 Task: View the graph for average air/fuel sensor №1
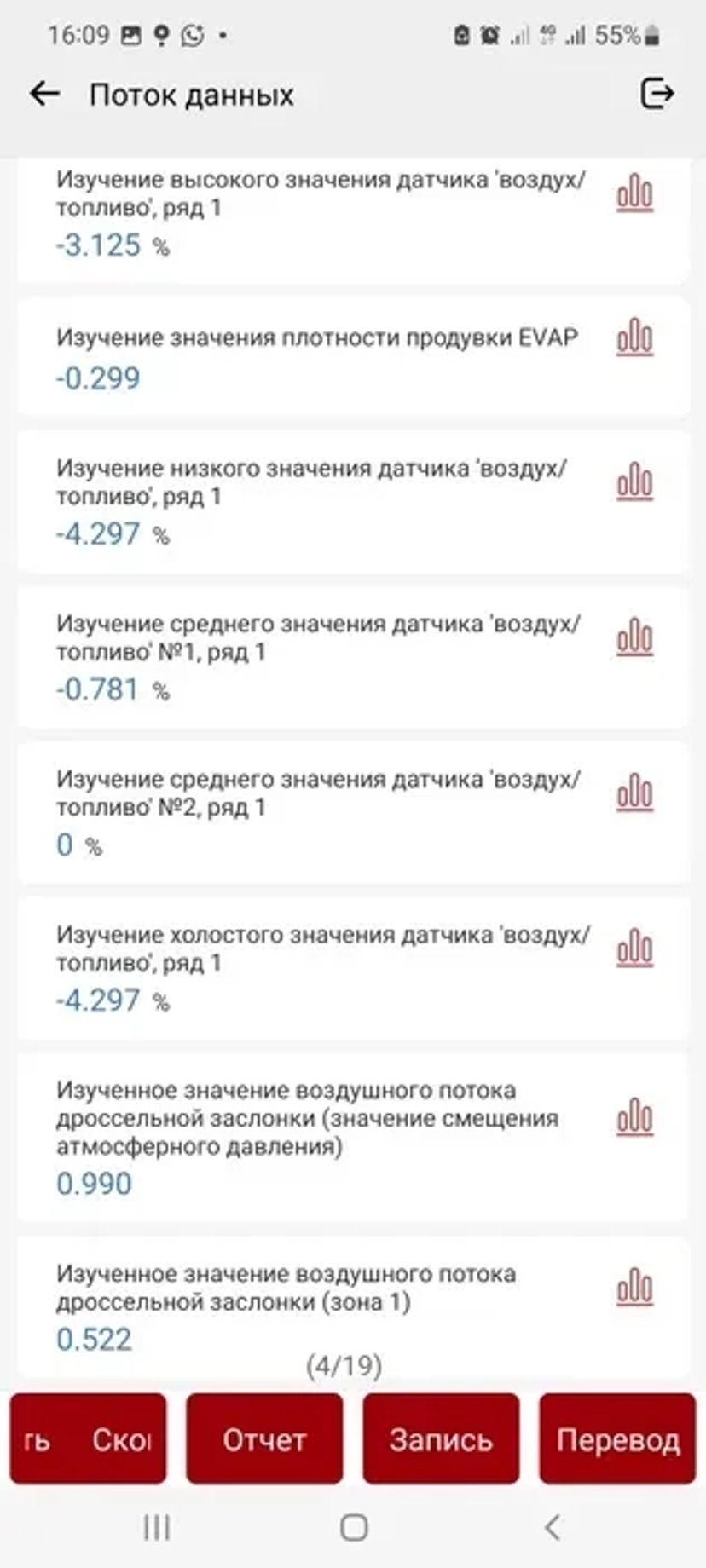(634, 637)
